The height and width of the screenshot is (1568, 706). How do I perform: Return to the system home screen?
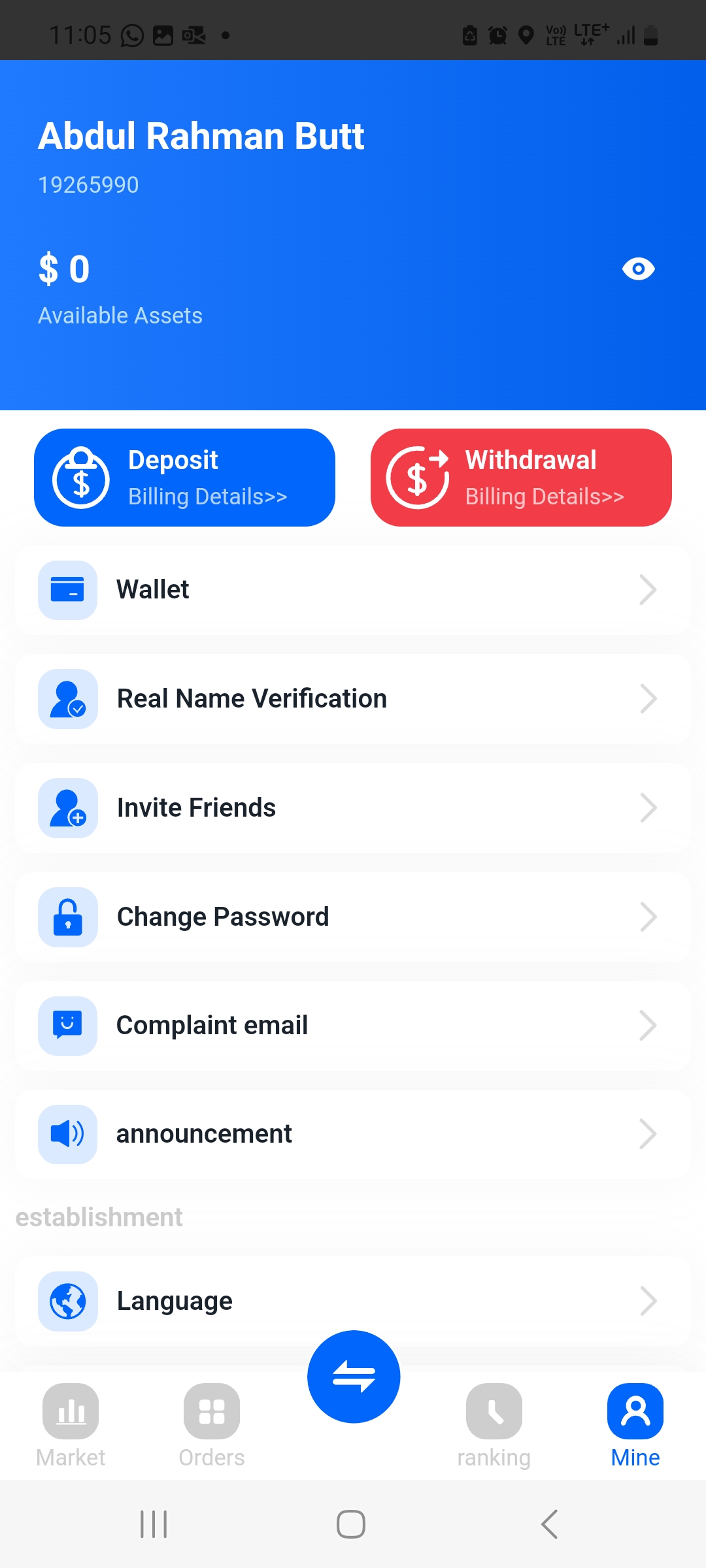pyautogui.click(x=351, y=1524)
